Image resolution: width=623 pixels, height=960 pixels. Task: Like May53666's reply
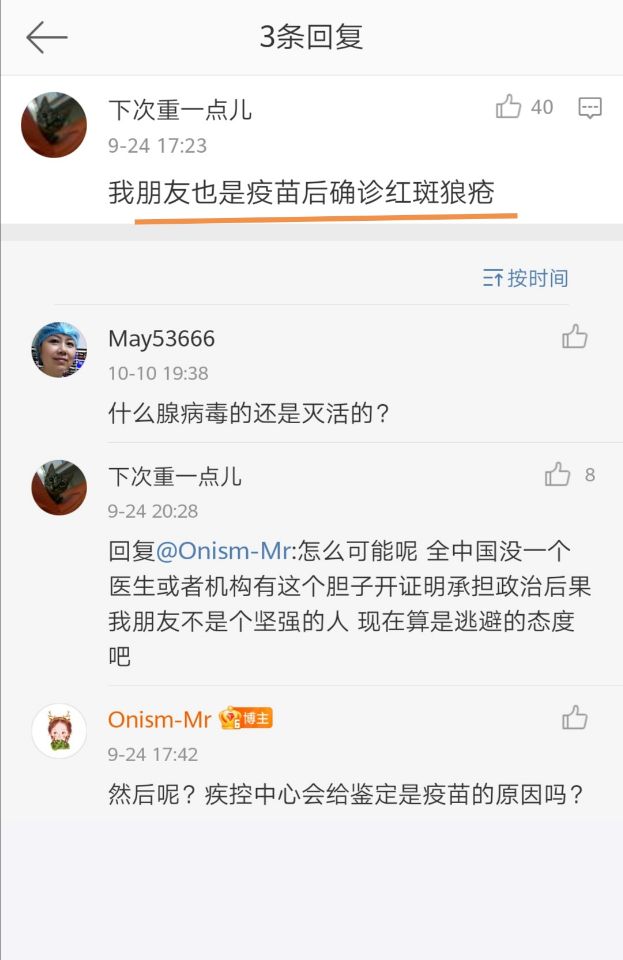pos(575,337)
